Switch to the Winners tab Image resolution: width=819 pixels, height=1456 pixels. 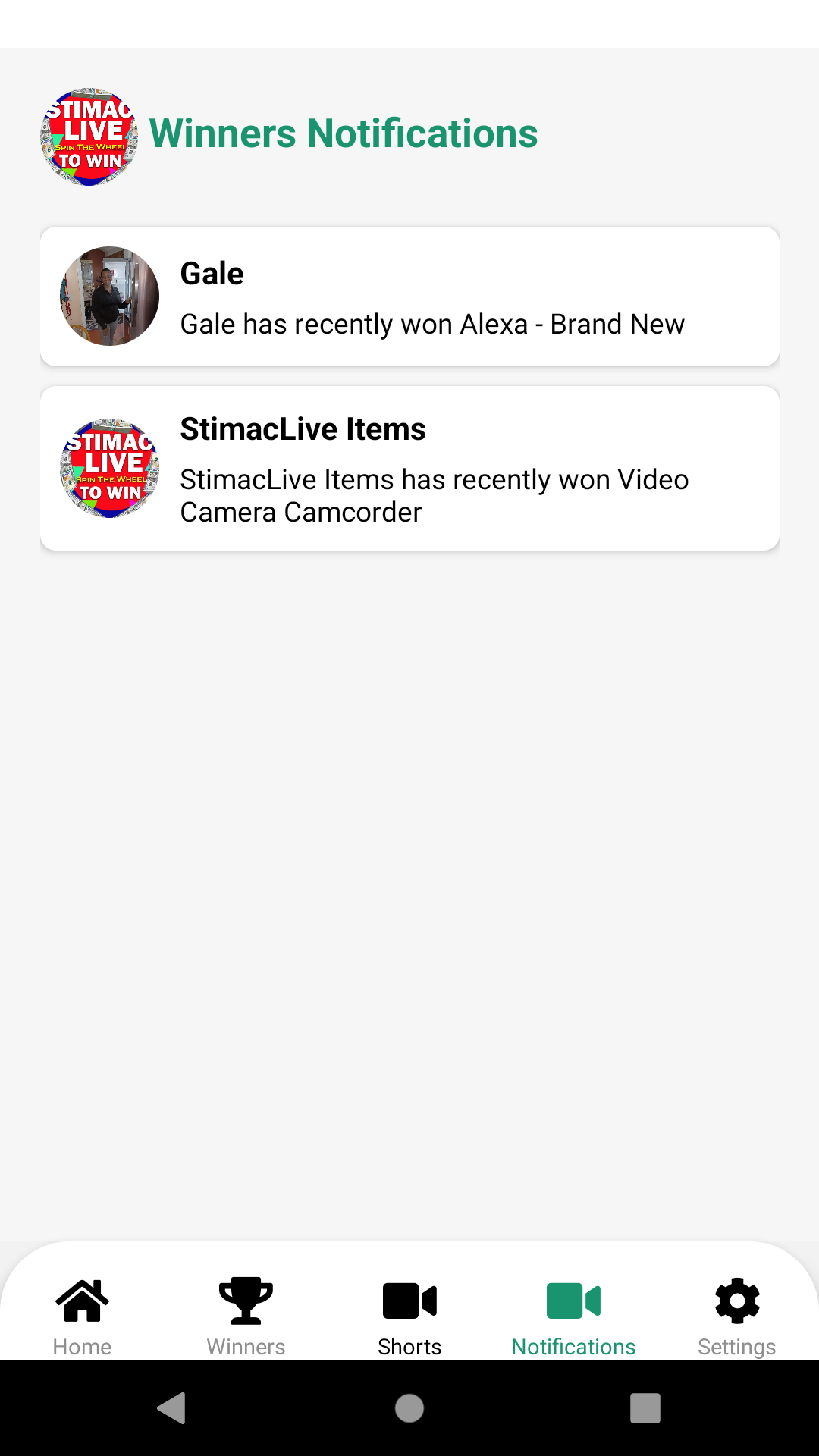[x=246, y=1316]
